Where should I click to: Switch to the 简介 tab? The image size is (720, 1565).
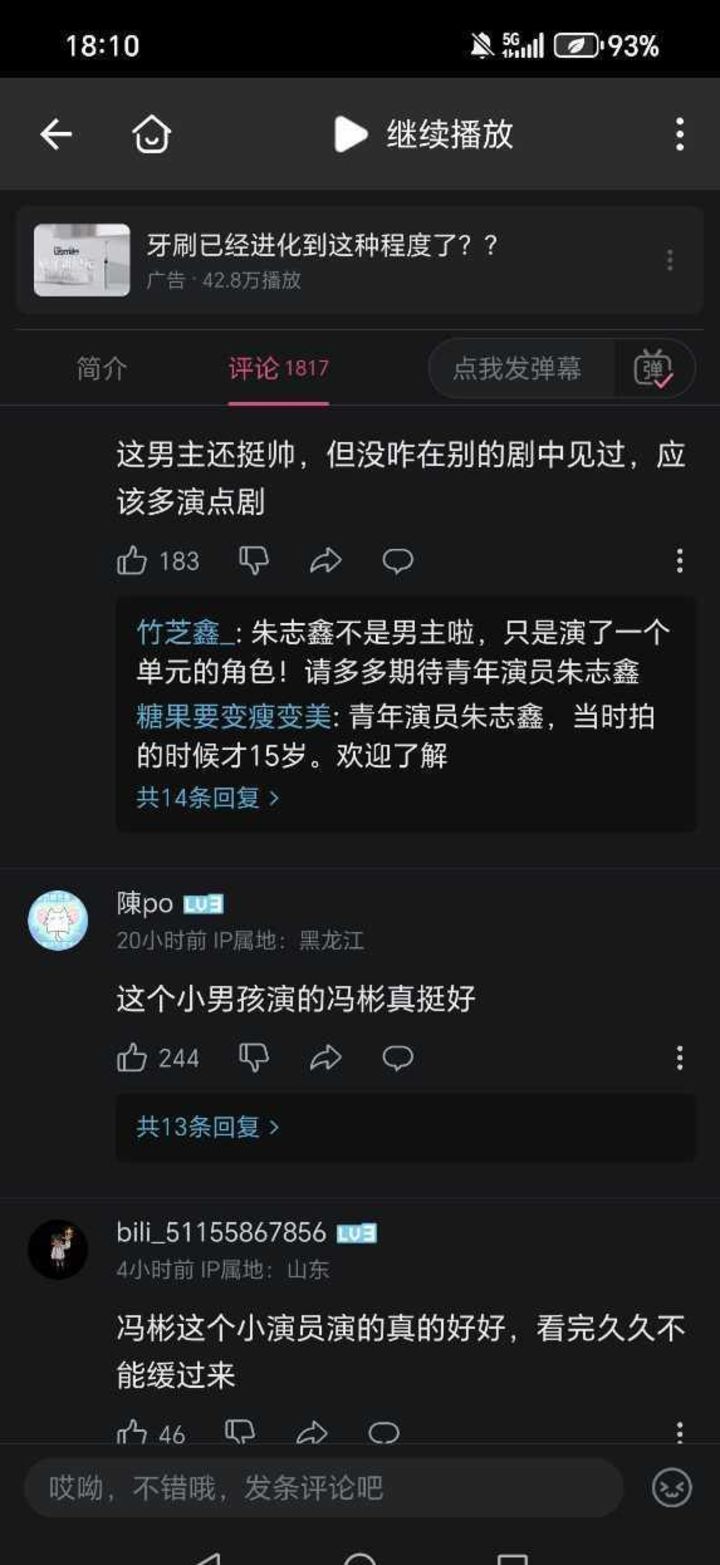[x=102, y=368]
